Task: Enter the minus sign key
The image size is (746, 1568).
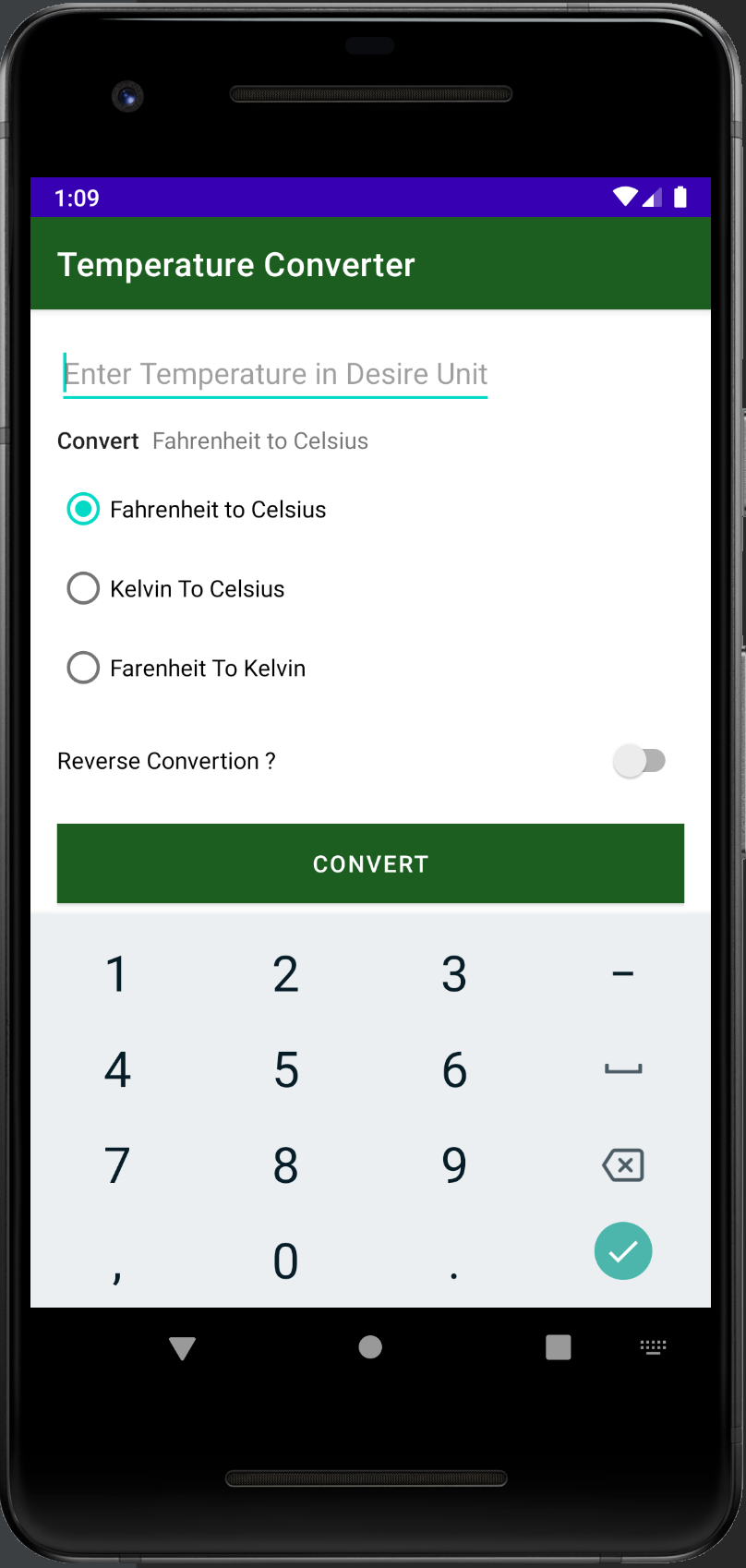Action: [x=623, y=973]
